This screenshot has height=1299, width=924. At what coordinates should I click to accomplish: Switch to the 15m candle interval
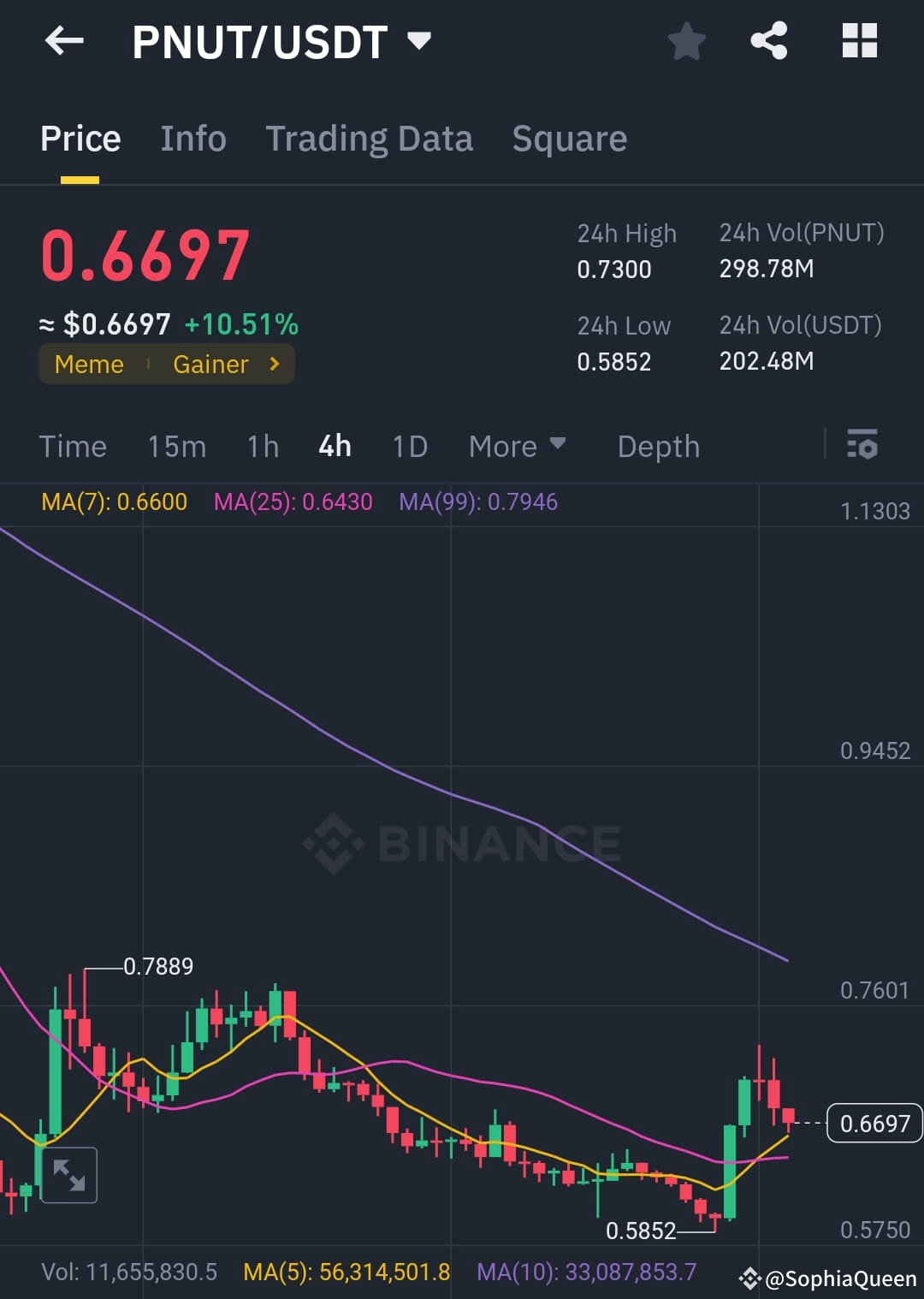tap(176, 446)
